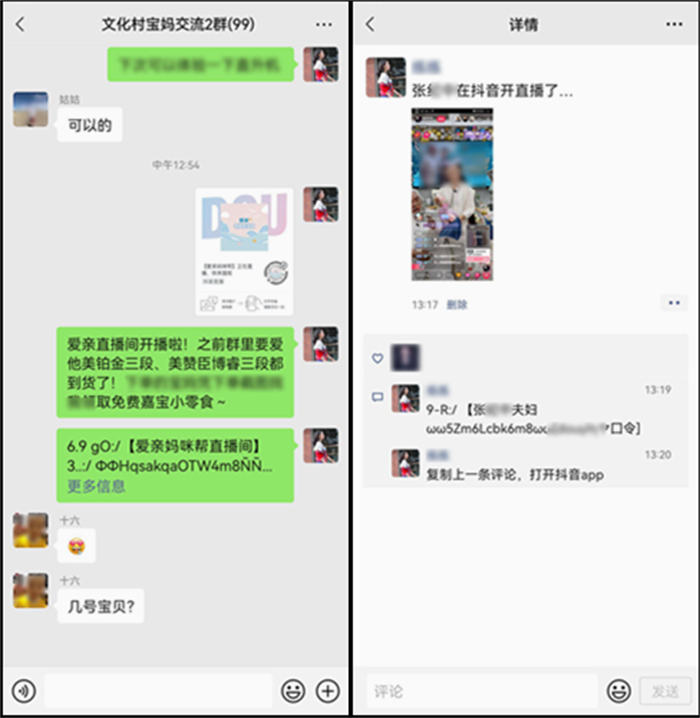Tap the 发送 send button
This screenshot has height=718, width=700.
coord(664,690)
